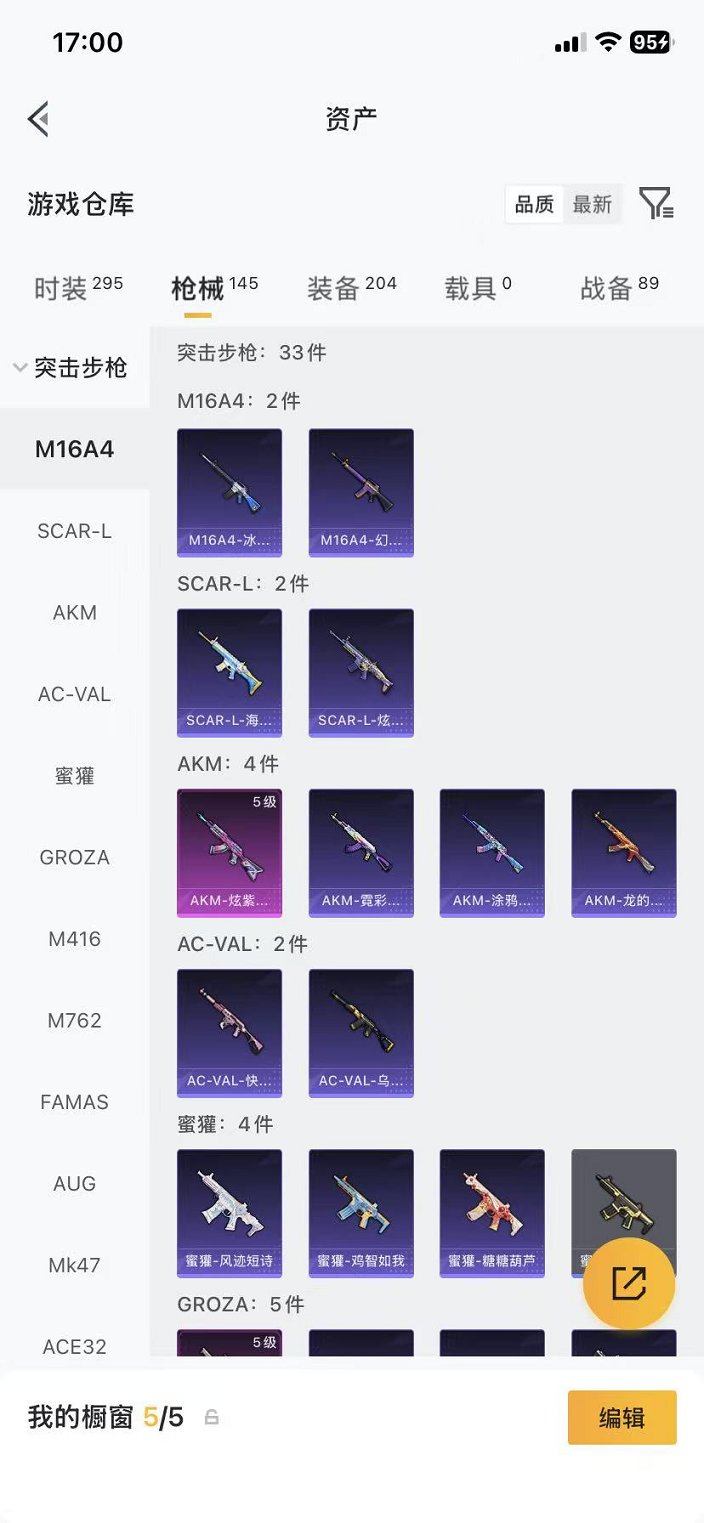The height and width of the screenshot is (1523, 704).
Task: Go back using the top-left arrow
Action: (x=39, y=119)
